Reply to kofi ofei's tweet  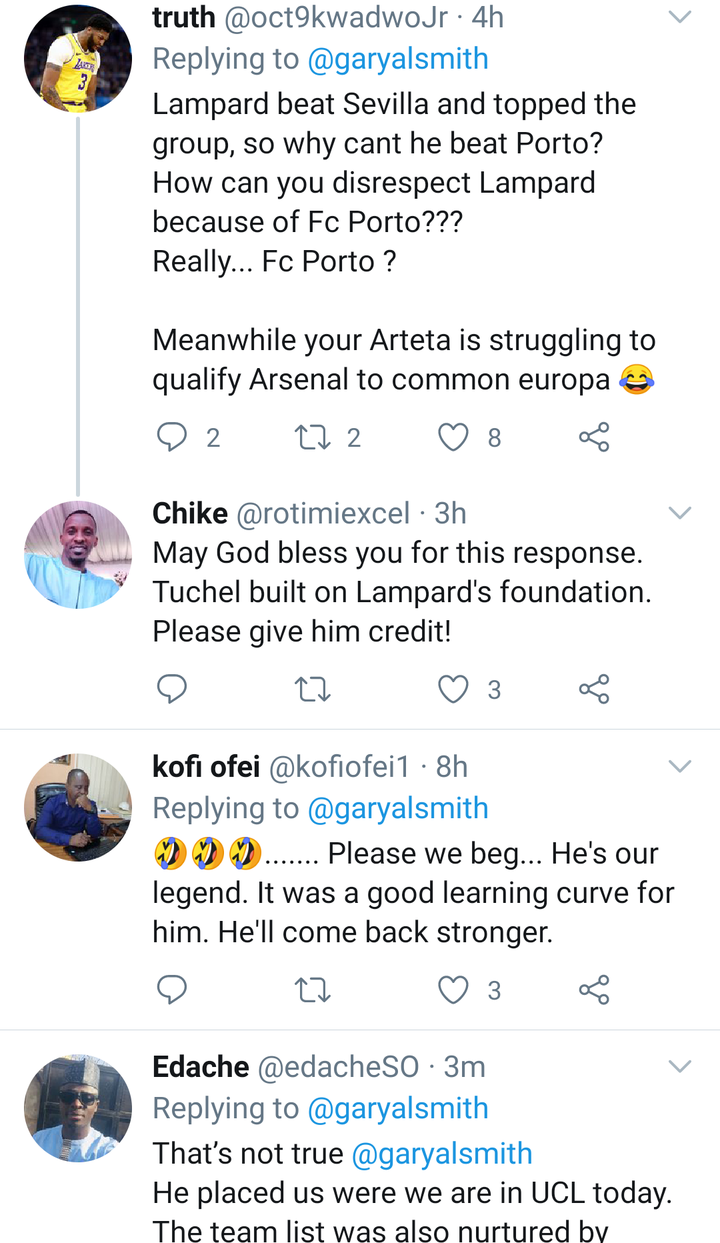point(173,990)
